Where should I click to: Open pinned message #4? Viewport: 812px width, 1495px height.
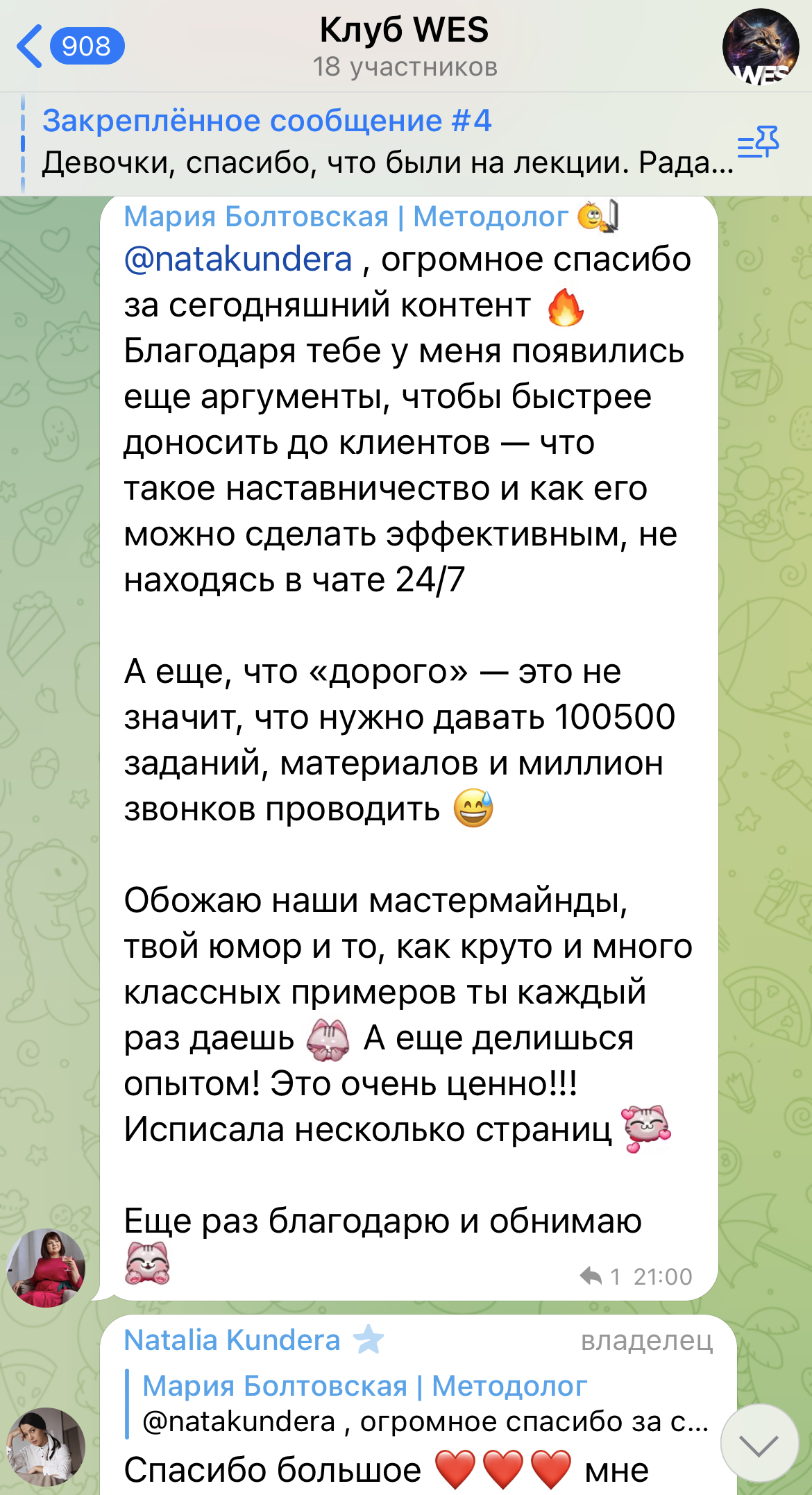(x=375, y=142)
